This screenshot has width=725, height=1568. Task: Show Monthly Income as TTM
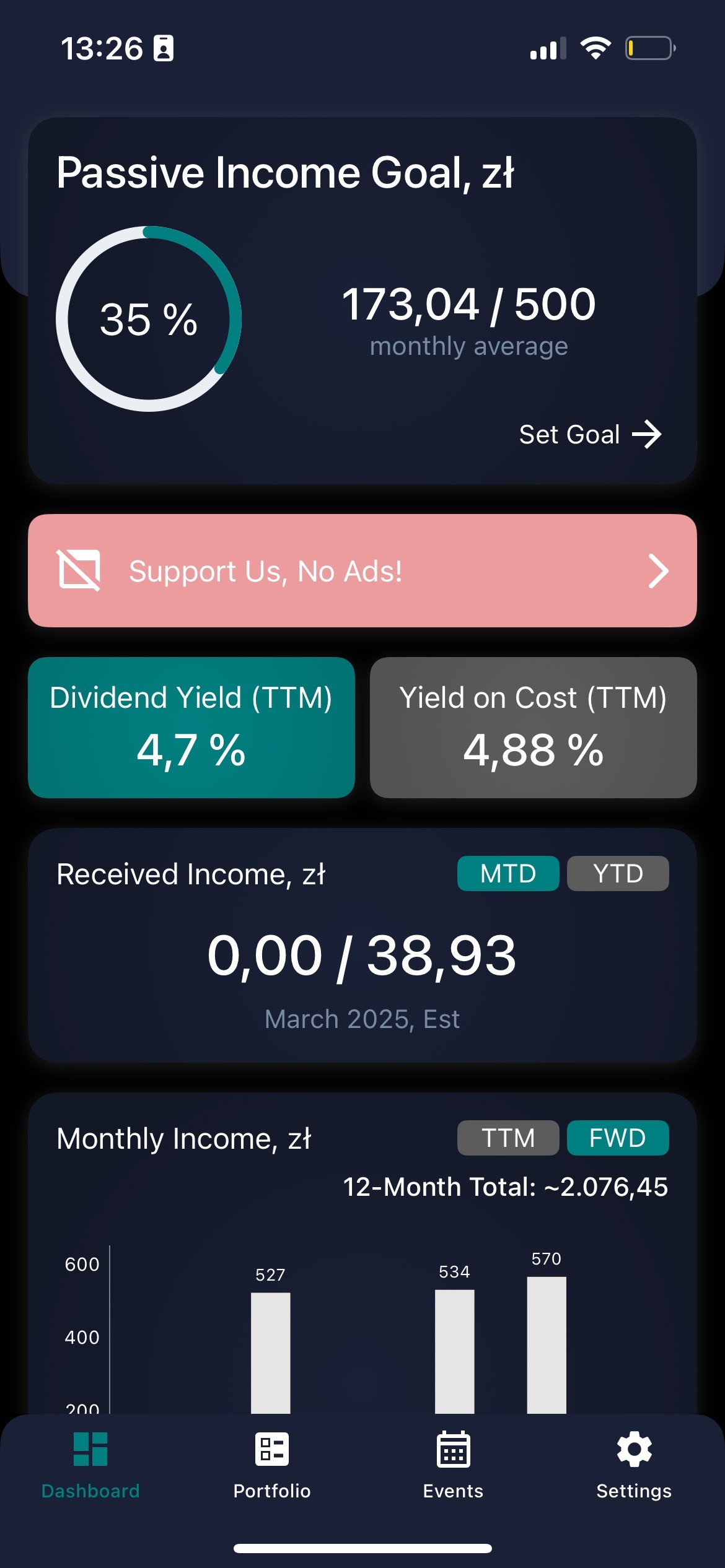[507, 1138]
